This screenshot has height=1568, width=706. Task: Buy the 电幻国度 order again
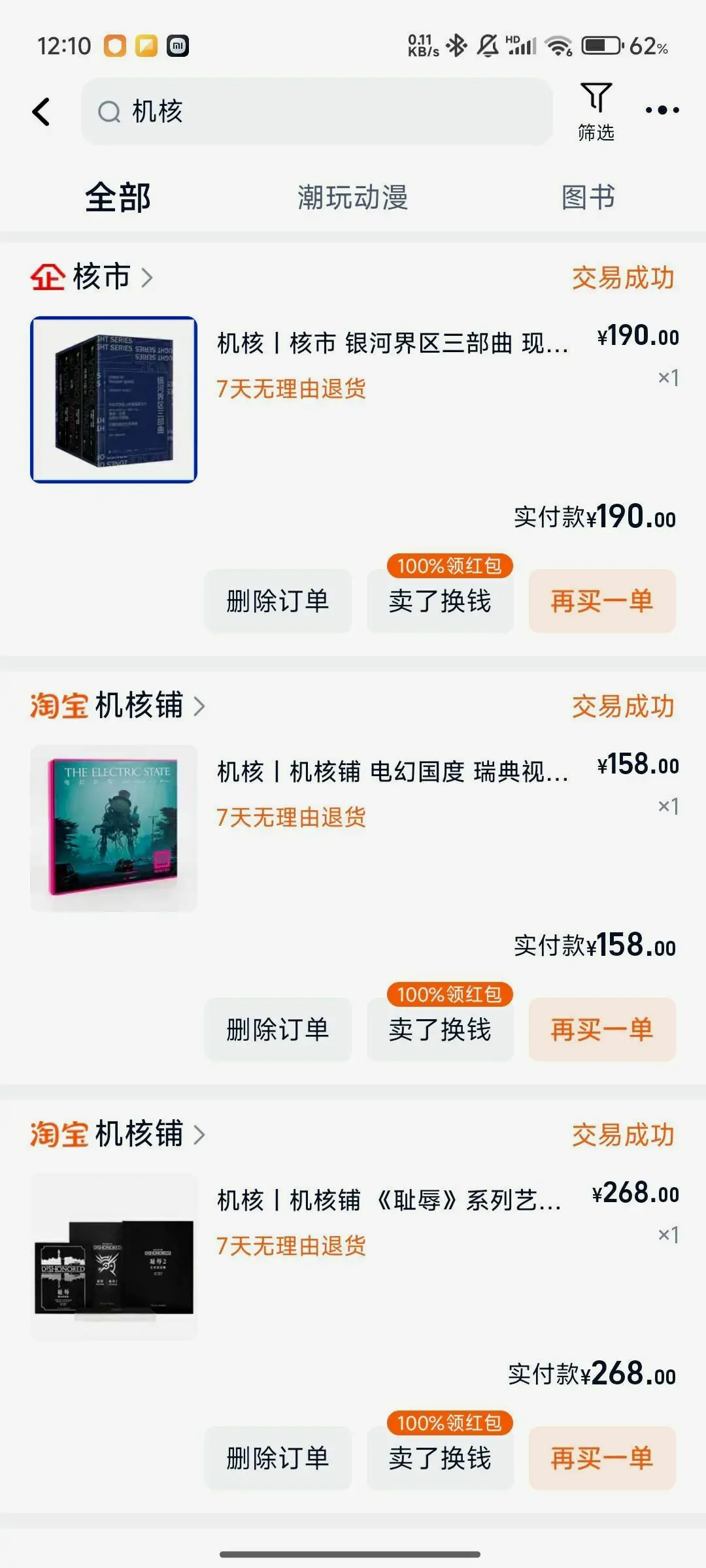click(602, 1030)
